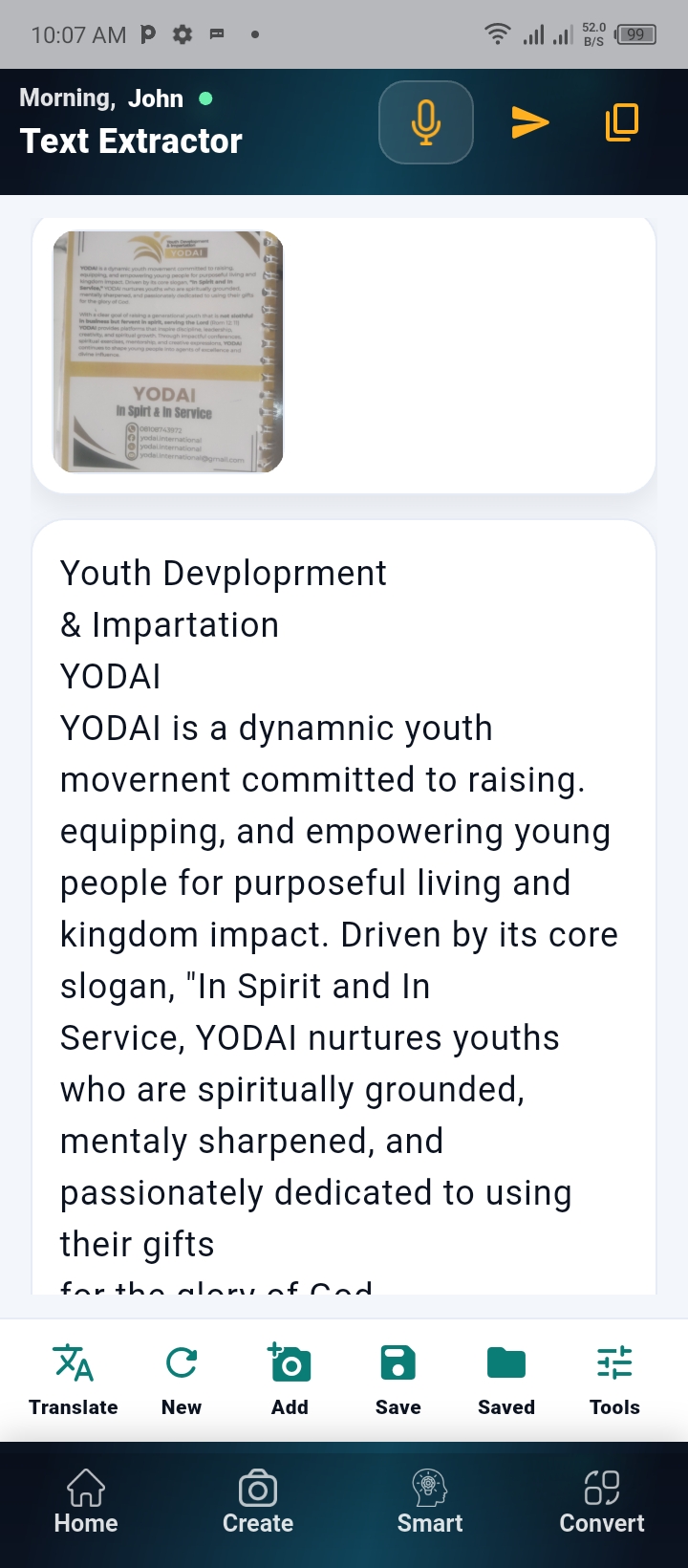
Task: Add another photo with the Add button
Action: point(290,1379)
